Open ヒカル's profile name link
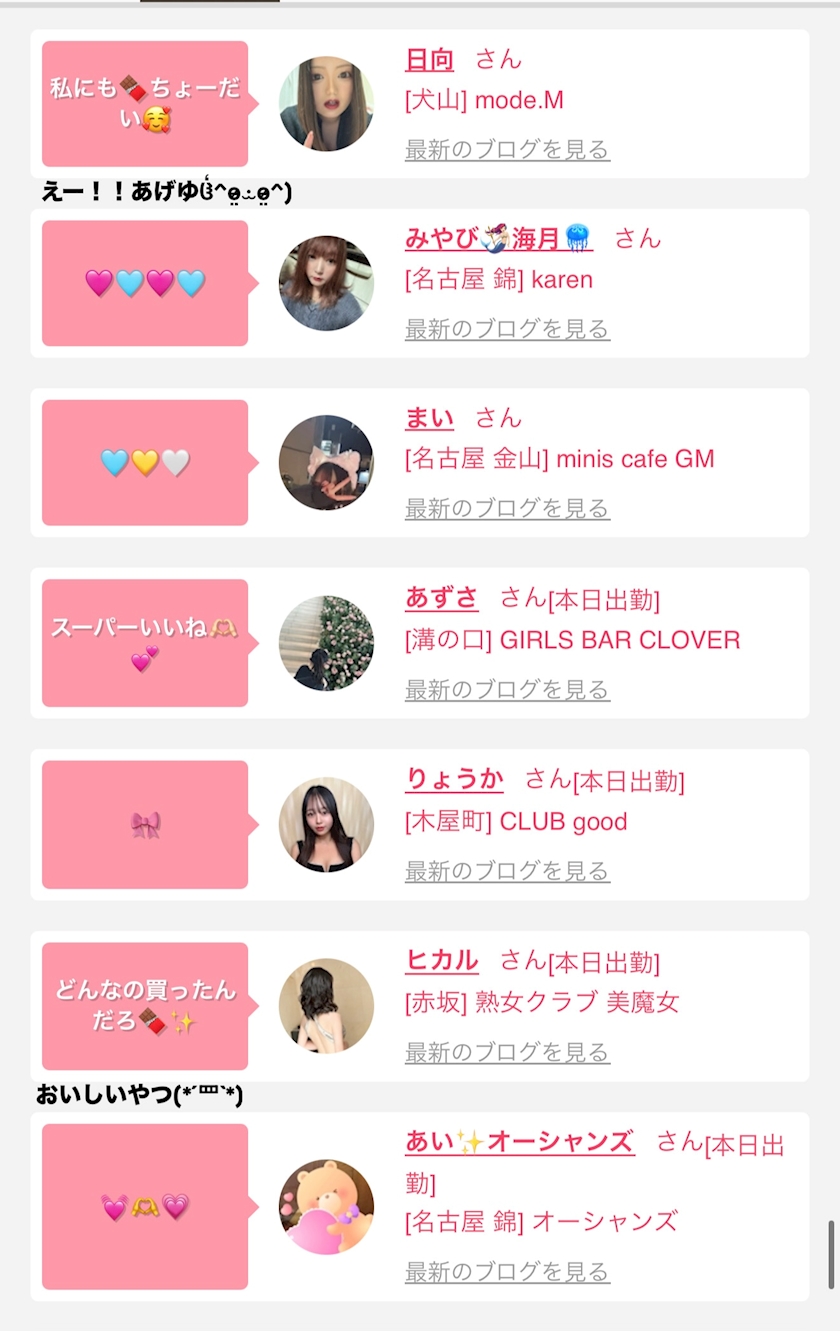 441,962
